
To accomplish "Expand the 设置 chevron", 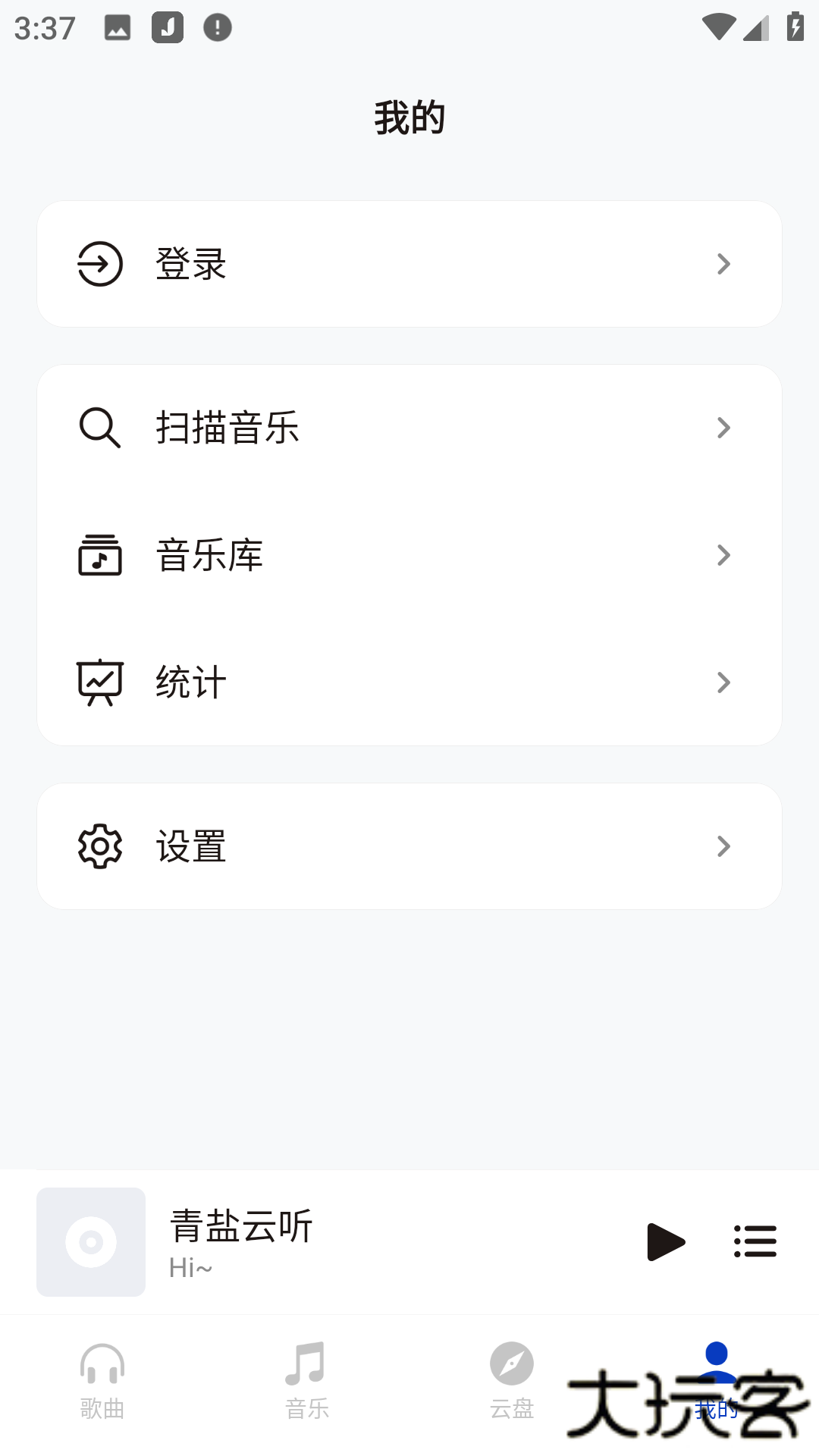I will (724, 846).
